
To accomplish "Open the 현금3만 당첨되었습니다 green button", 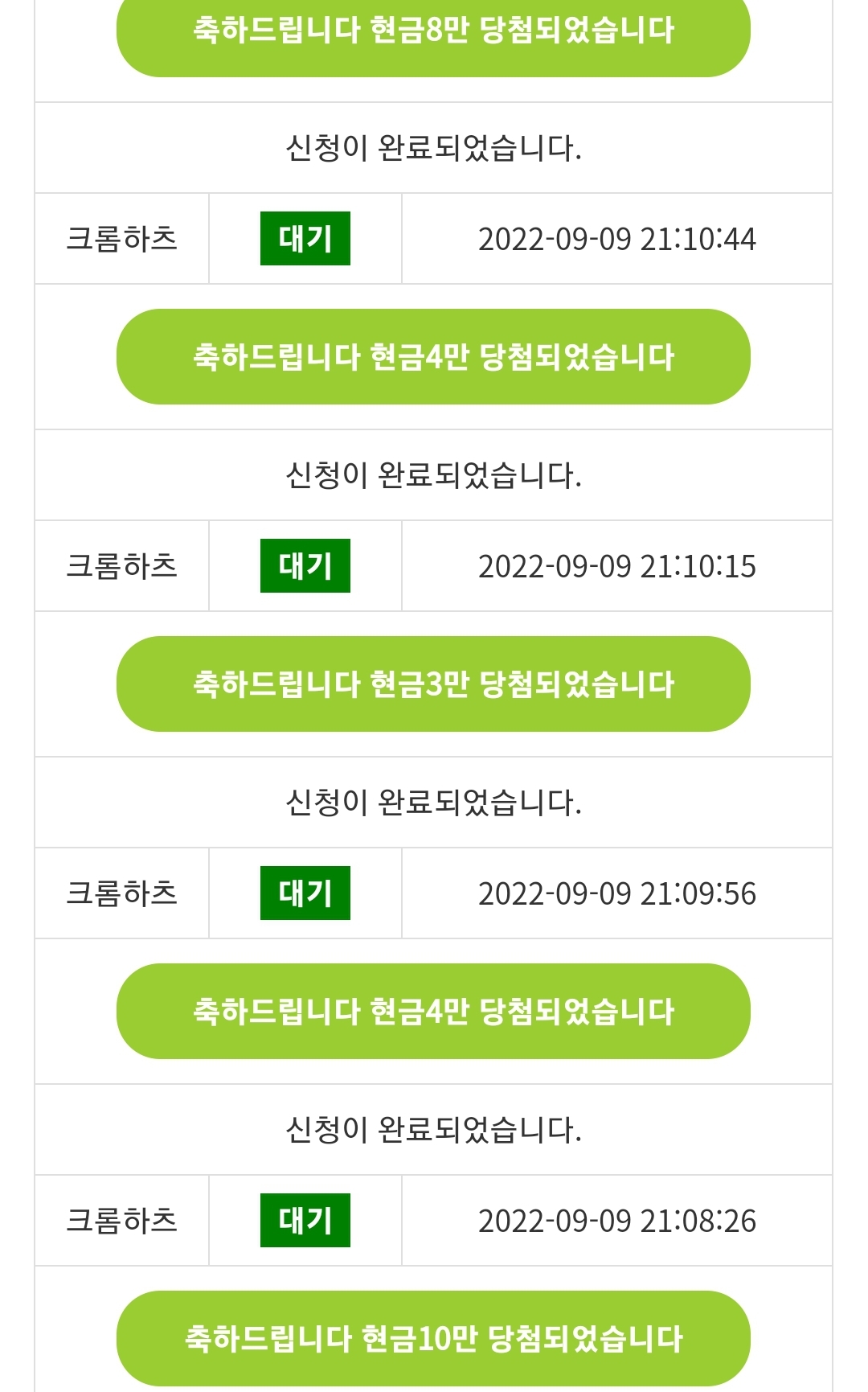I will click(433, 684).
